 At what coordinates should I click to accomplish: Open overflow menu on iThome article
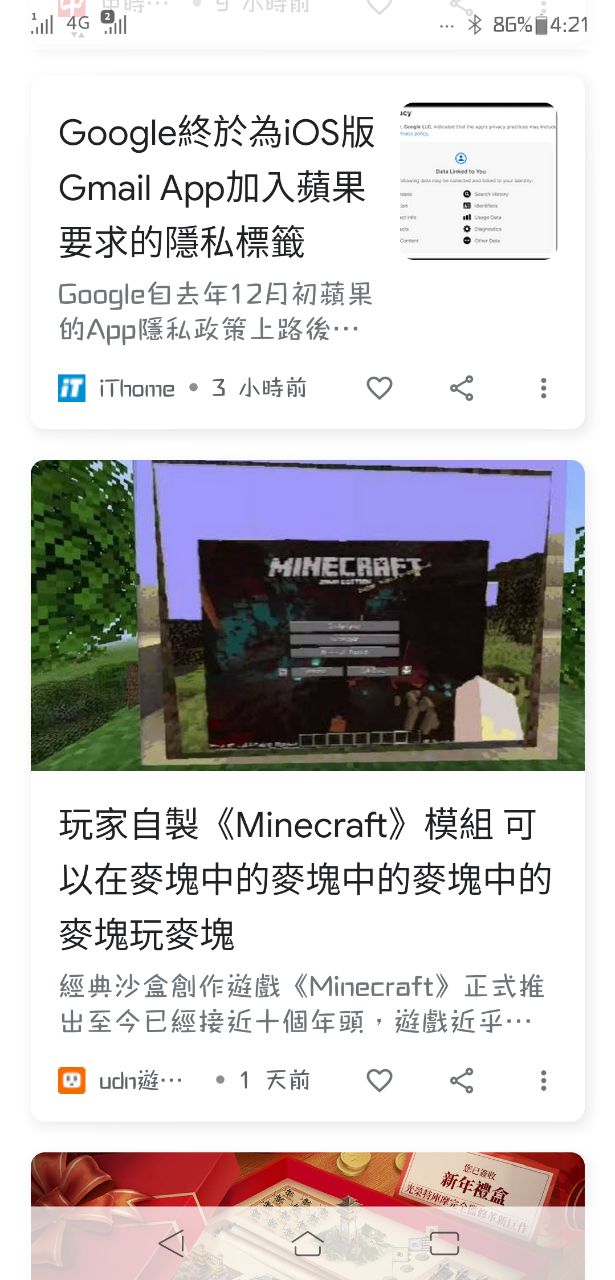coord(543,388)
